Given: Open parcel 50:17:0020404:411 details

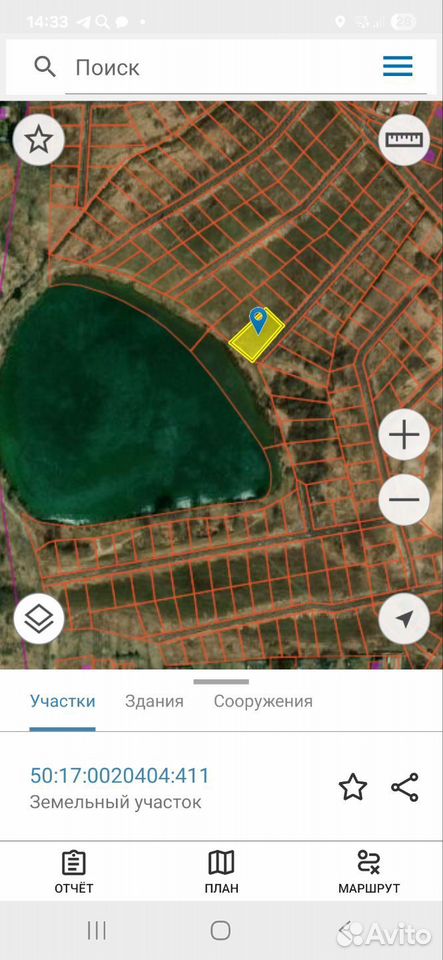Looking at the screenshot, I should (120, 776).
